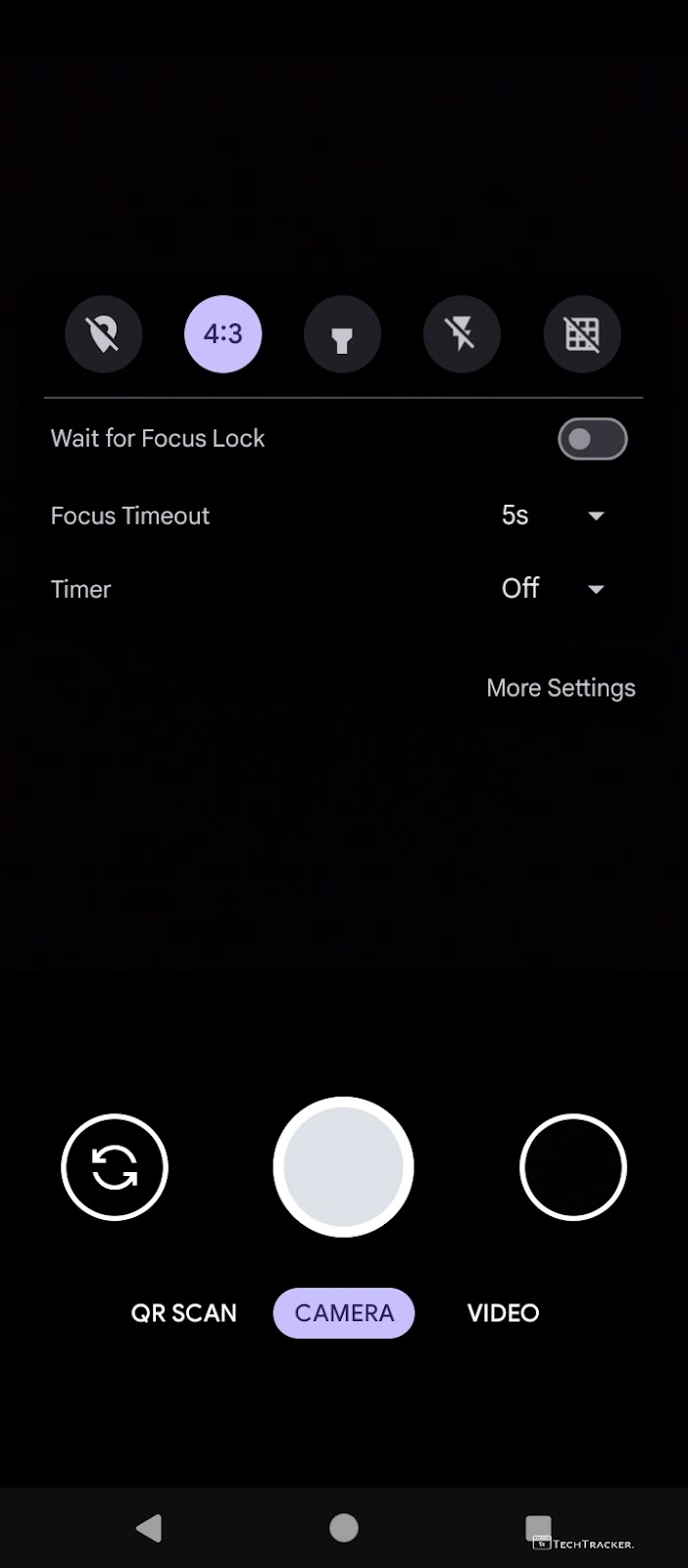
Task: Open the last photo preview circle
Action: coord(572,1167)
